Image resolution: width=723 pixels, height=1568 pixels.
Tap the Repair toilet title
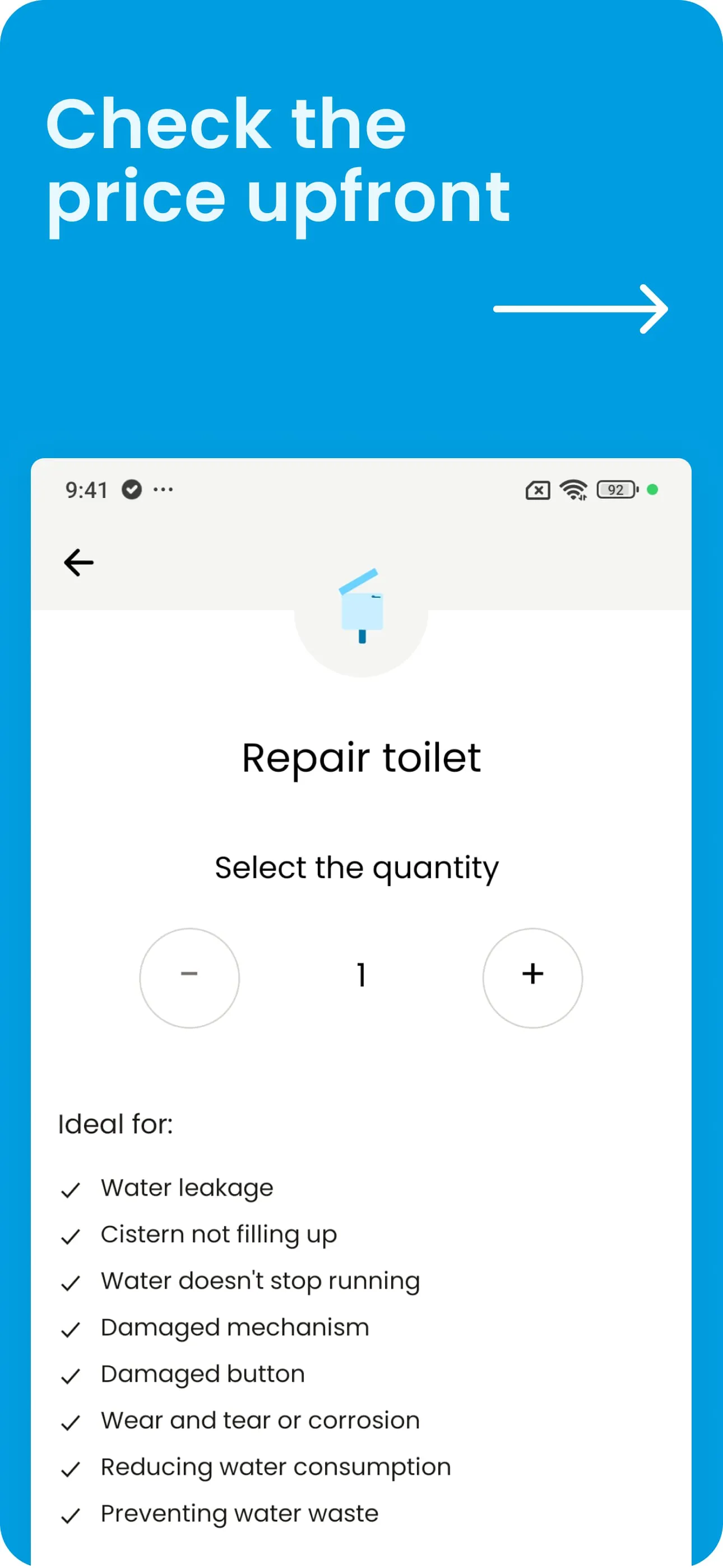click(x=361, y=756)
